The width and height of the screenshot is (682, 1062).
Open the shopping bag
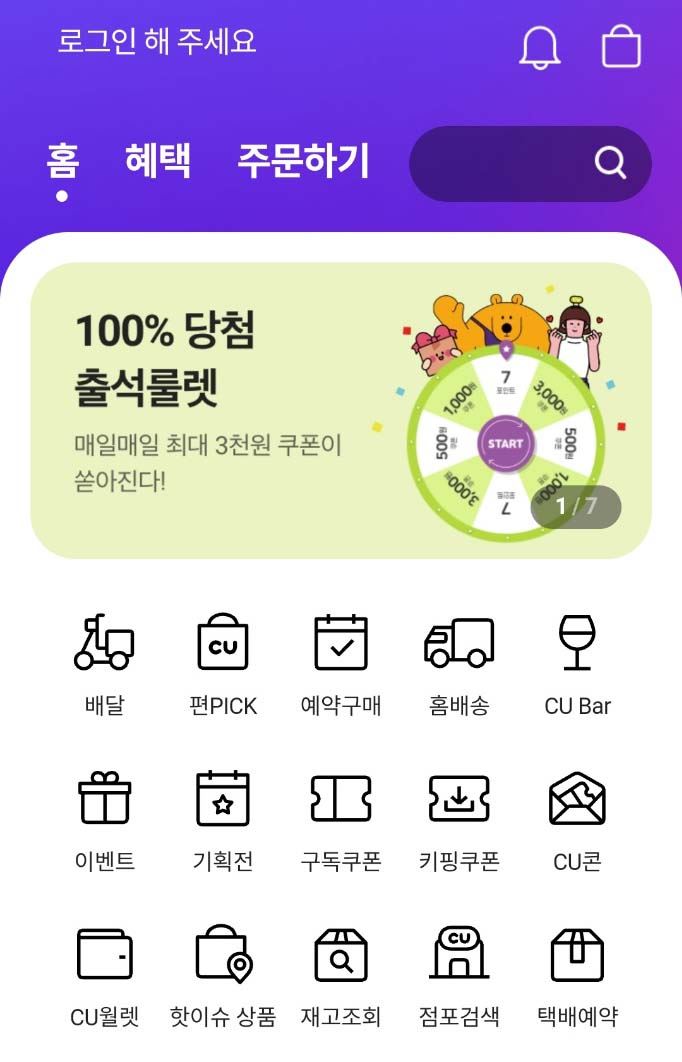coord(621,46)
